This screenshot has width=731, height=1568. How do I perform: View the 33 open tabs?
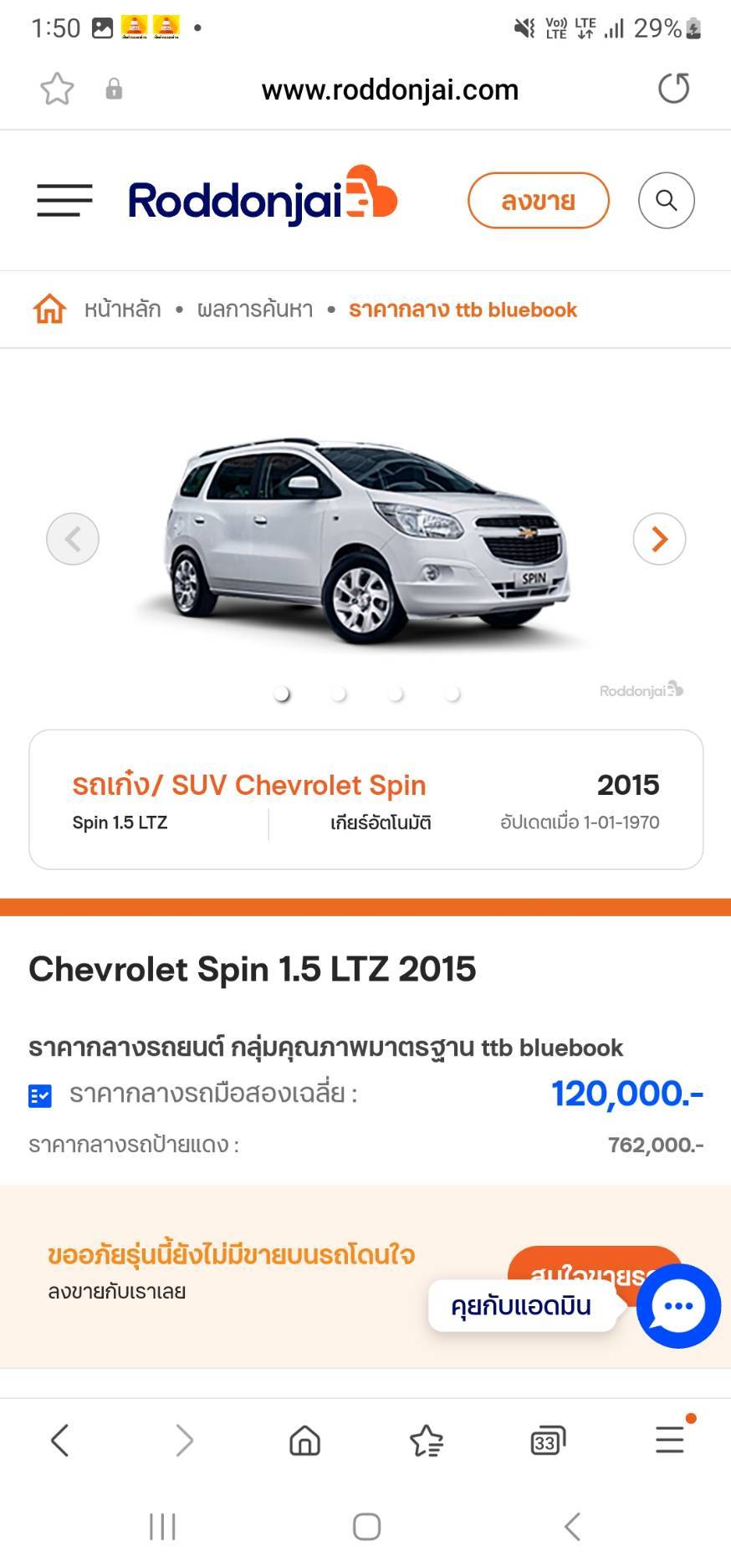point(548,1442)
